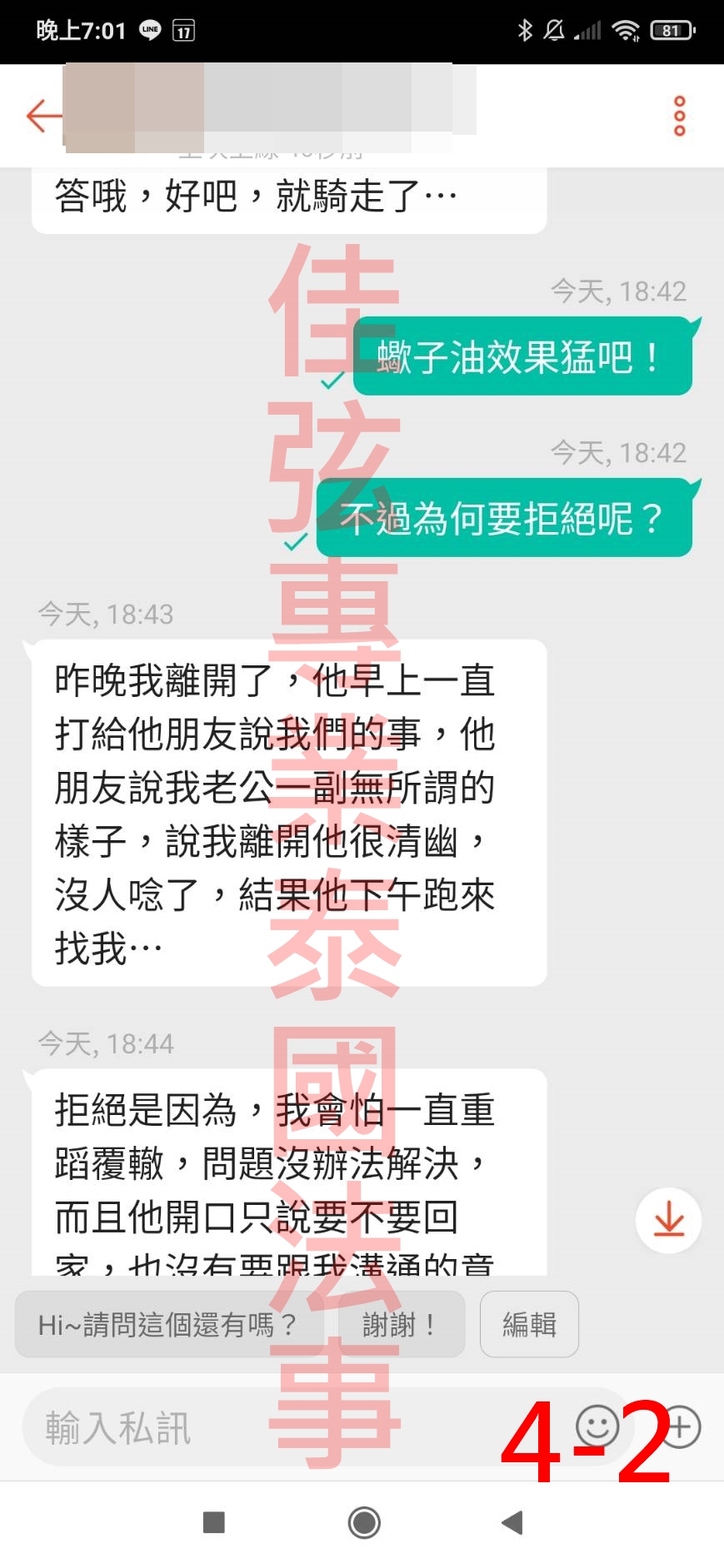Open the three-dot overflow menu
The width and height of the screenshot is (724, 1568).
[679, 116]
